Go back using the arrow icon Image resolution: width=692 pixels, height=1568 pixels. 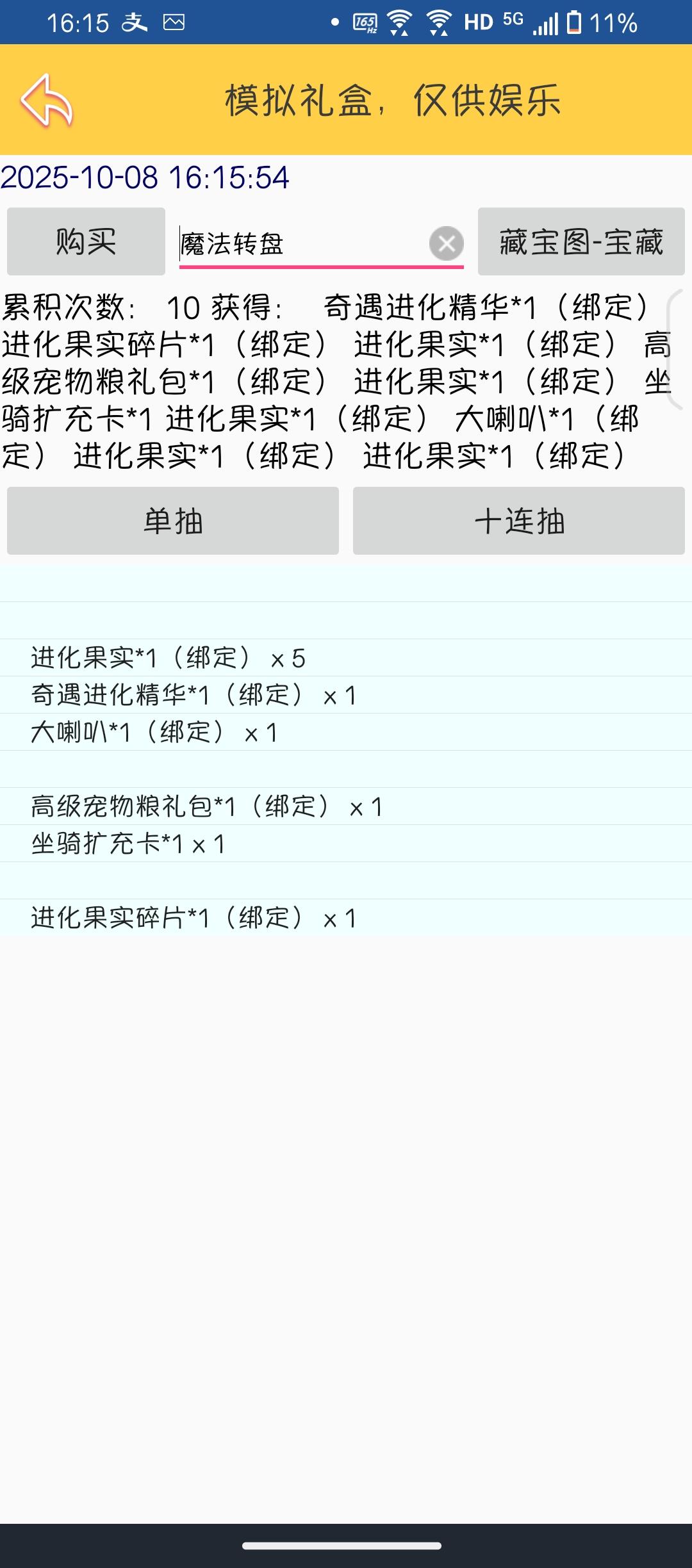click(47, 101)
